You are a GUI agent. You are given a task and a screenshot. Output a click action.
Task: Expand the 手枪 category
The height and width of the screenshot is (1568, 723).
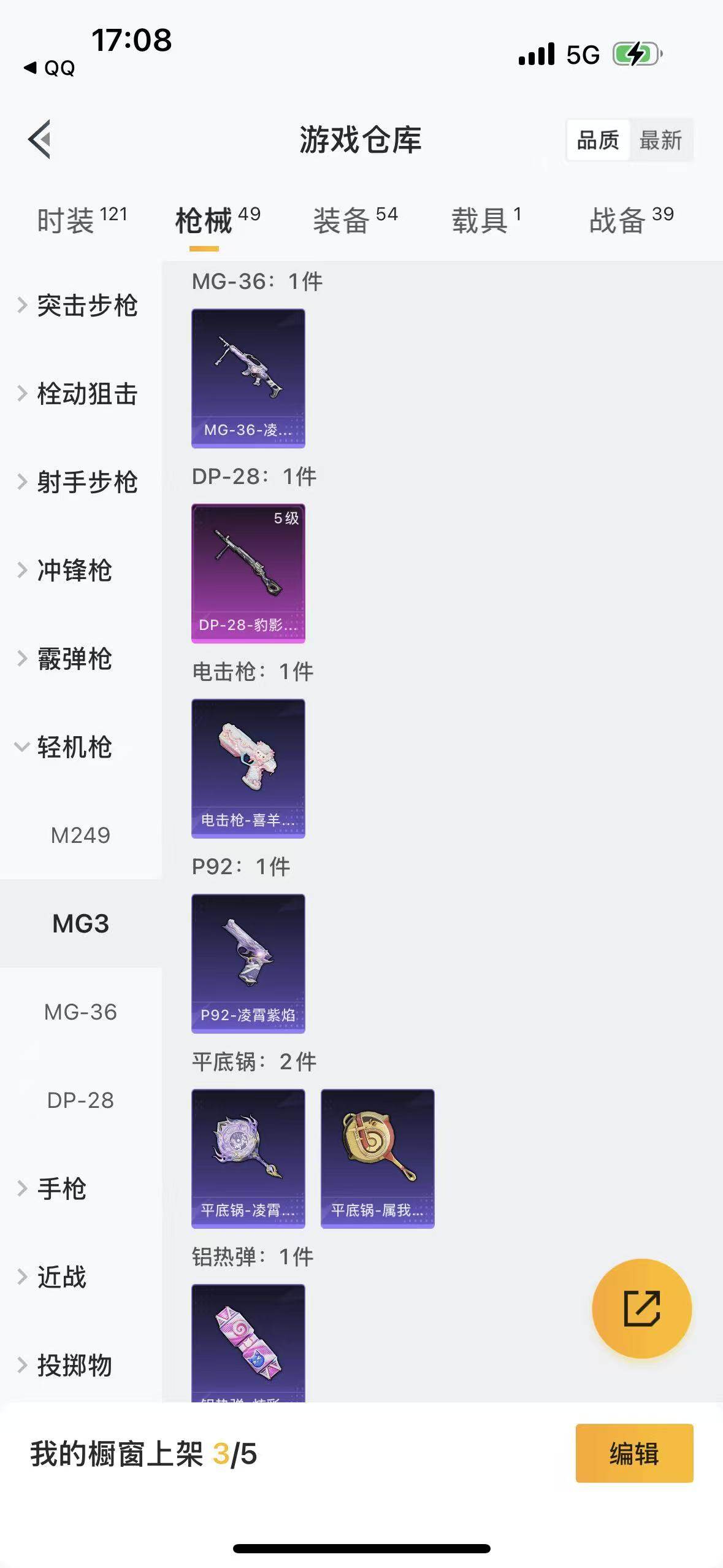61,1189
